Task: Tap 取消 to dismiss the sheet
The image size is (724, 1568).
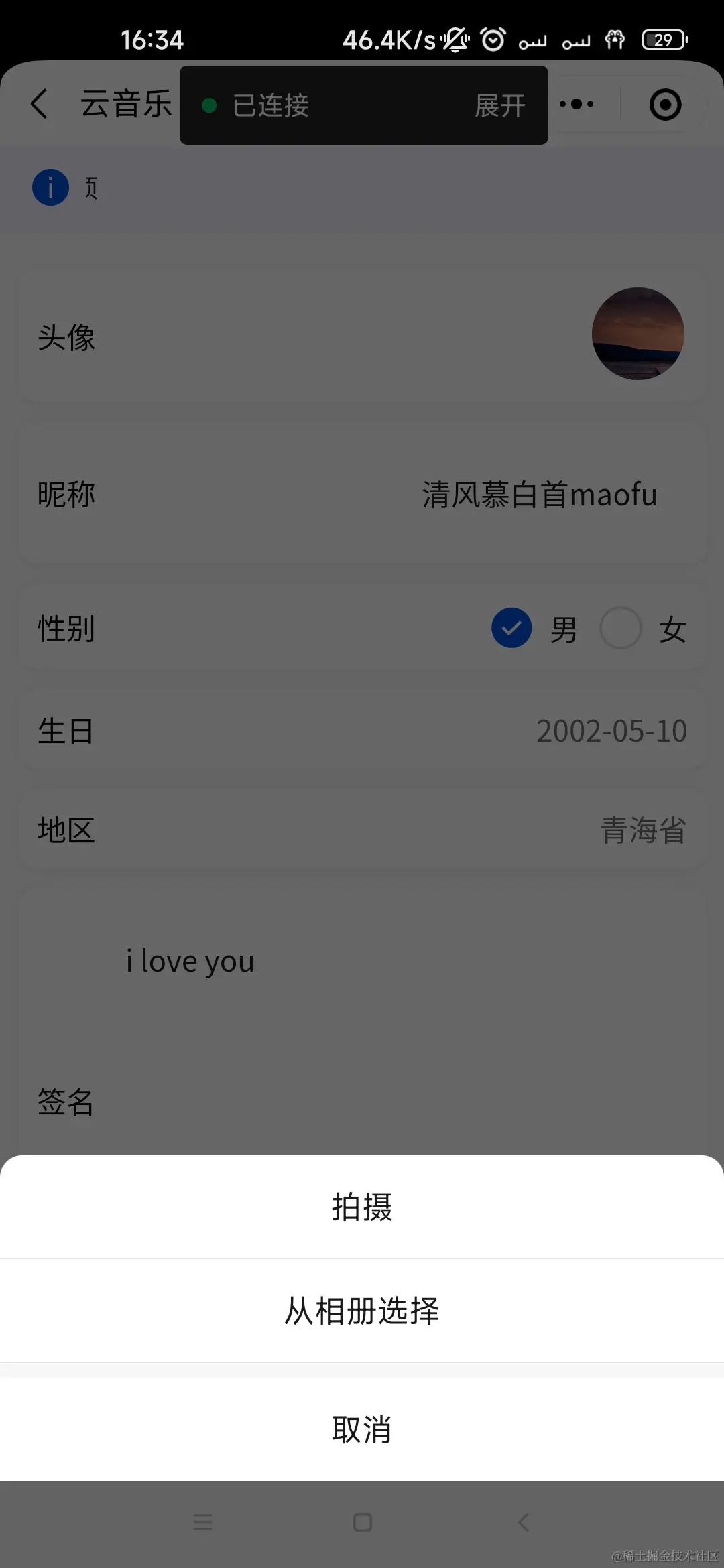Action: pyautogui.click(x=362, y=1431)
